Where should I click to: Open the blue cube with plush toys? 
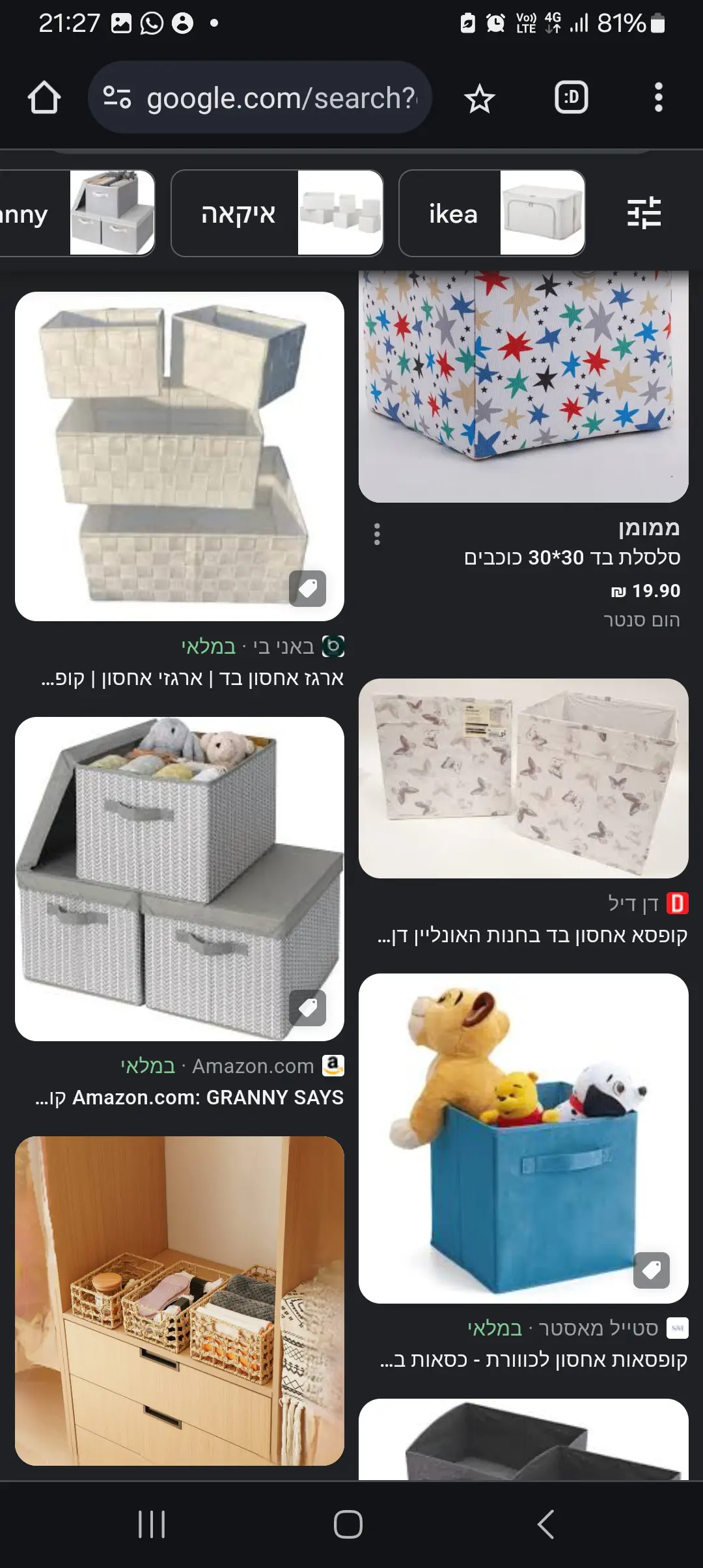click(x=523, y=1138)
